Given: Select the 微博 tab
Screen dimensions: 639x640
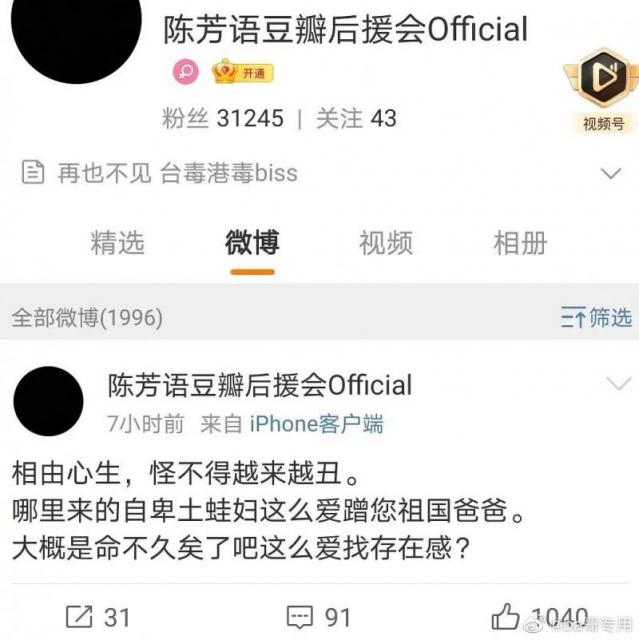Looking at the screenshot, I should tap(251, 242).
